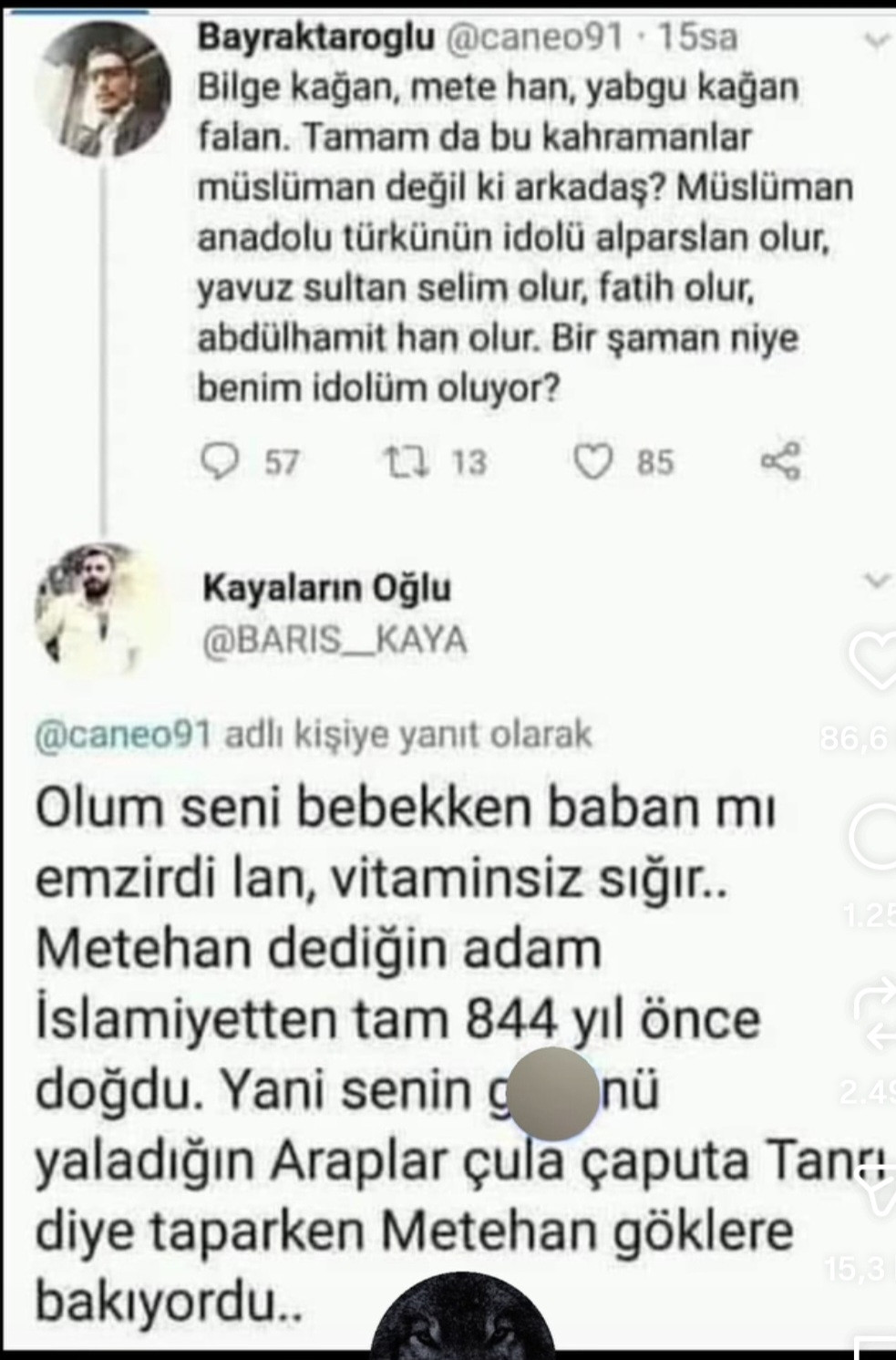The image size is (896, 1360).
Task: Open the comments on this reel
Action: pyautogui.click(x=875, y=837)
